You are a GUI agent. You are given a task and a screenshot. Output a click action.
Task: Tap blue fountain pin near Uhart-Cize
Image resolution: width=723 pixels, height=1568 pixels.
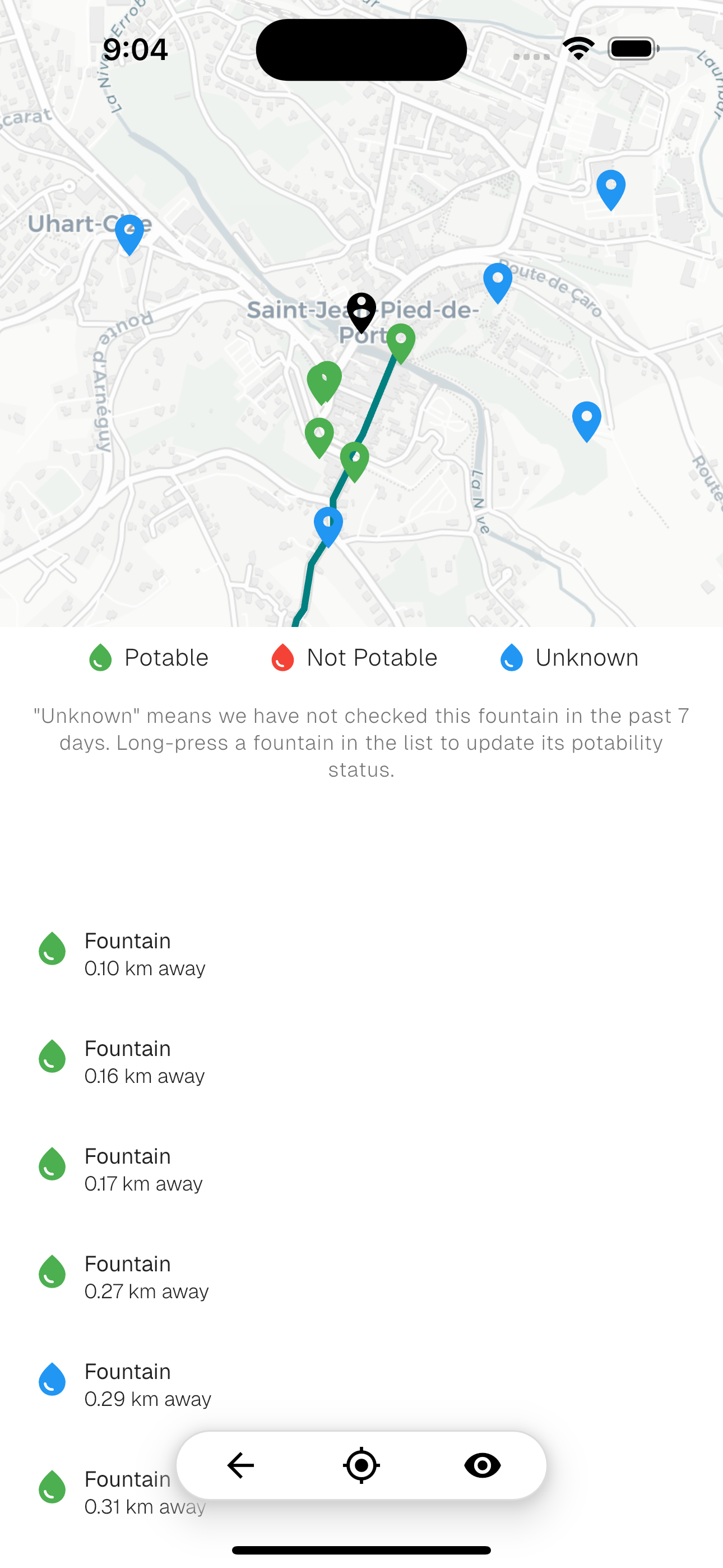click(129, 234)
